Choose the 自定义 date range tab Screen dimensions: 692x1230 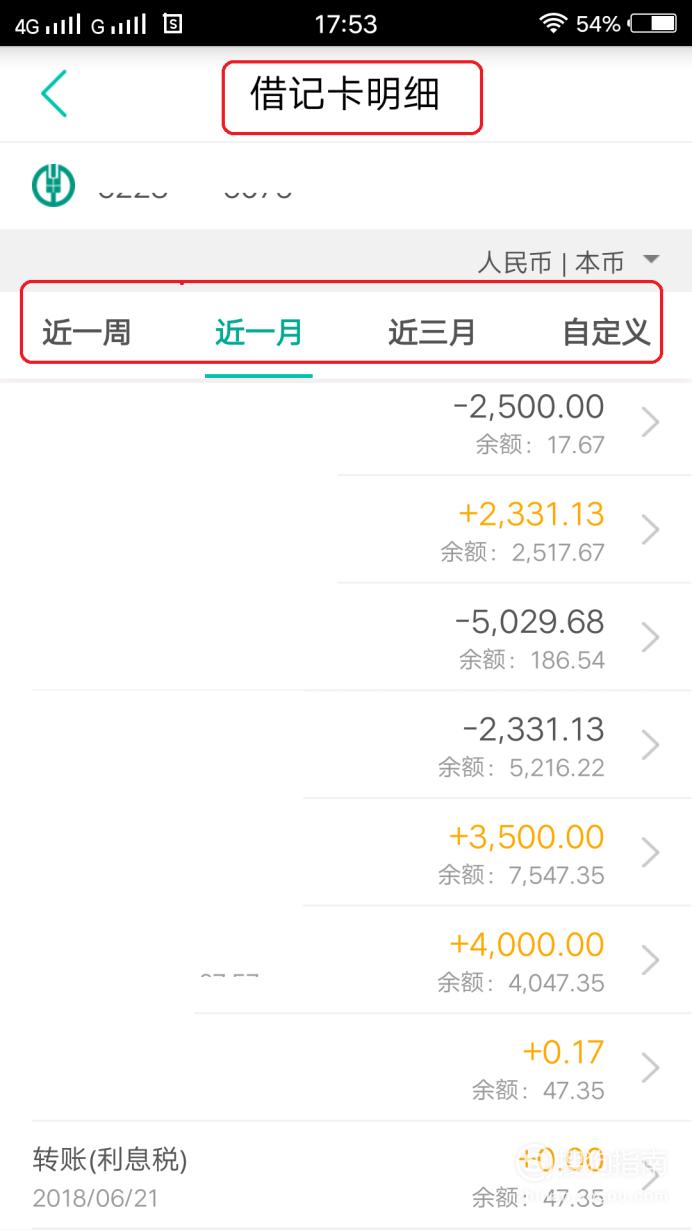[x=607, y=332]
